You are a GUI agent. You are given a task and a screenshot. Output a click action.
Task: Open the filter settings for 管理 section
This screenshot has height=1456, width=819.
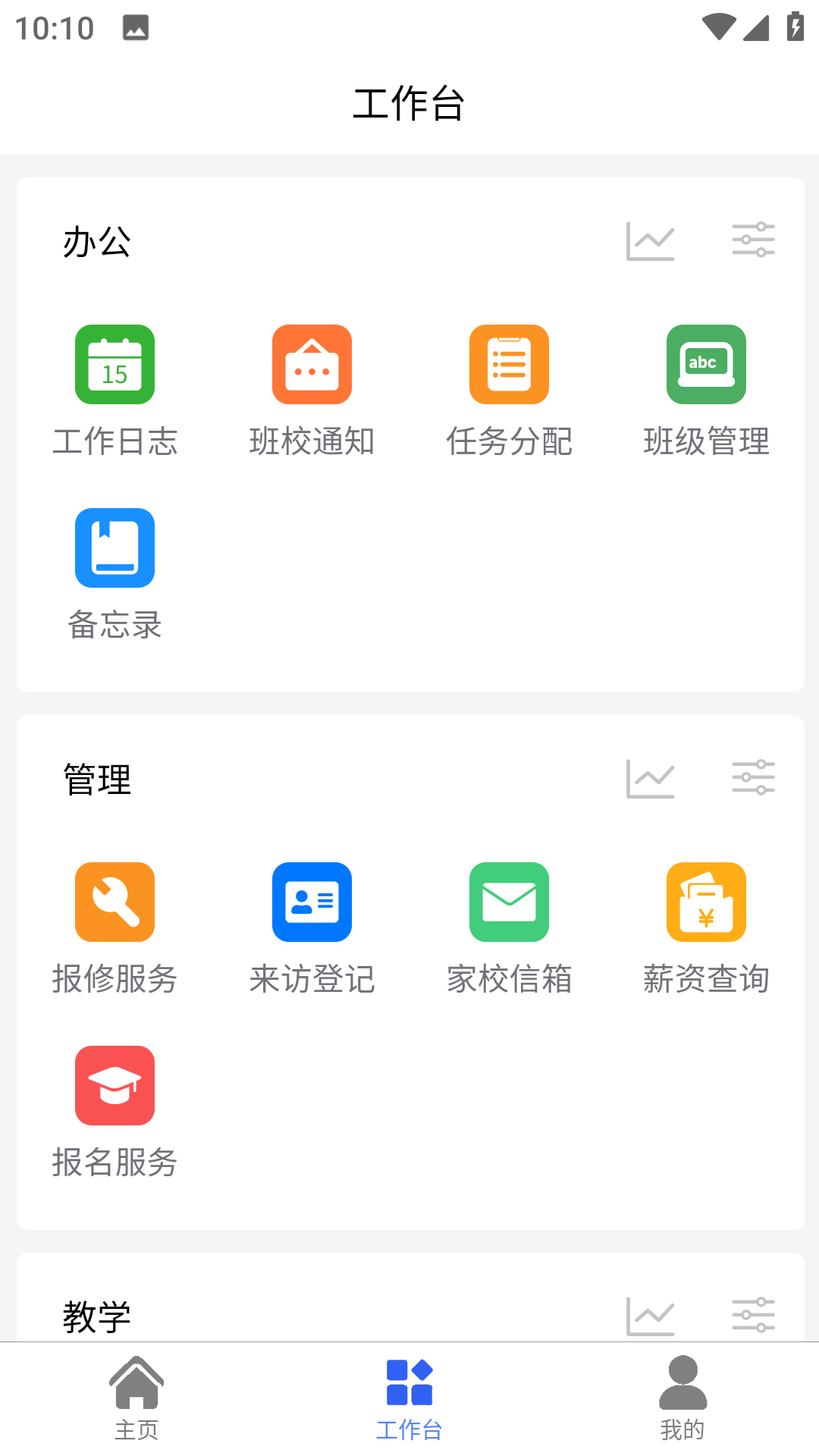pos(753,777)
